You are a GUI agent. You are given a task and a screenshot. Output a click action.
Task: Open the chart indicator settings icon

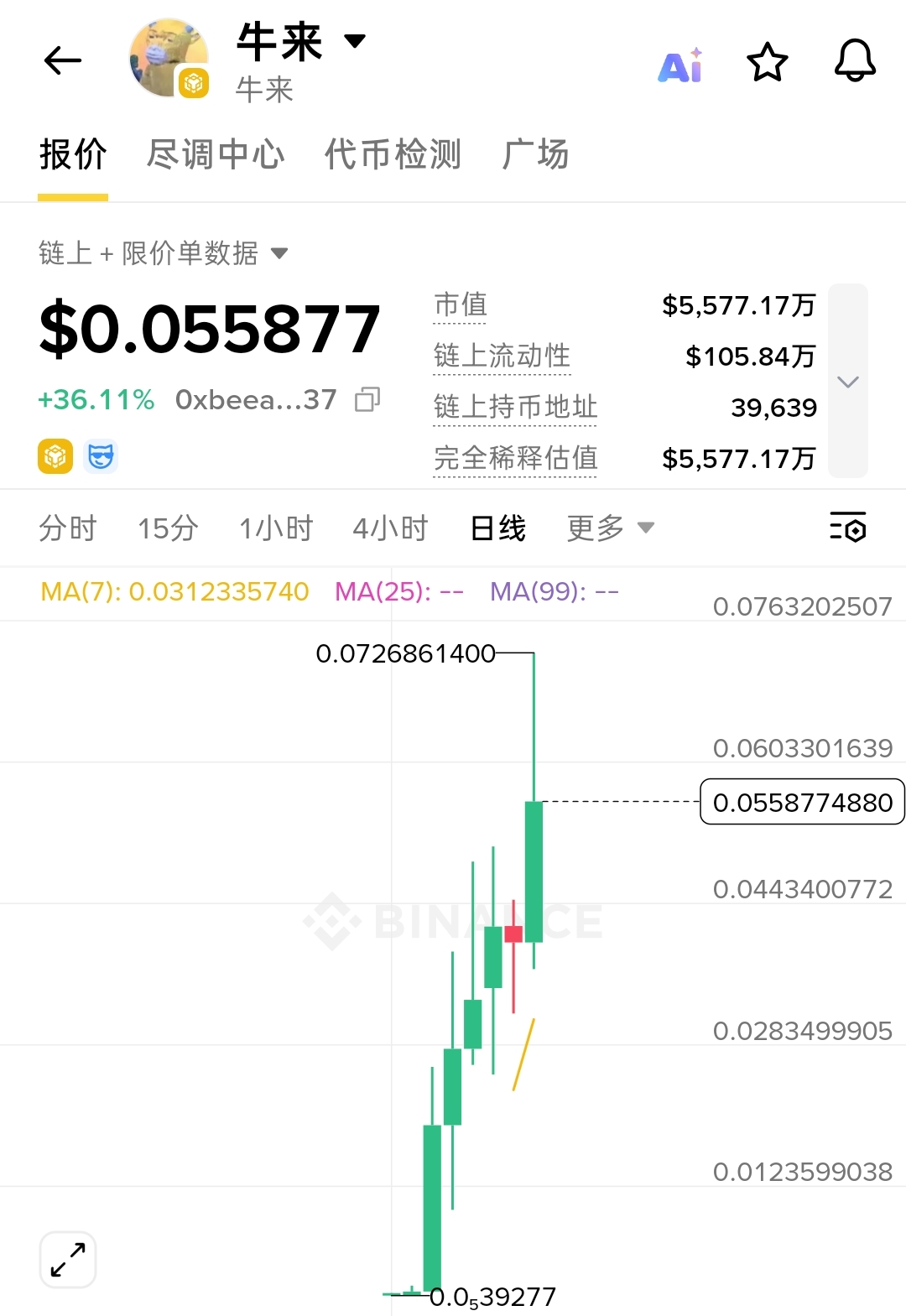point(848,527)
